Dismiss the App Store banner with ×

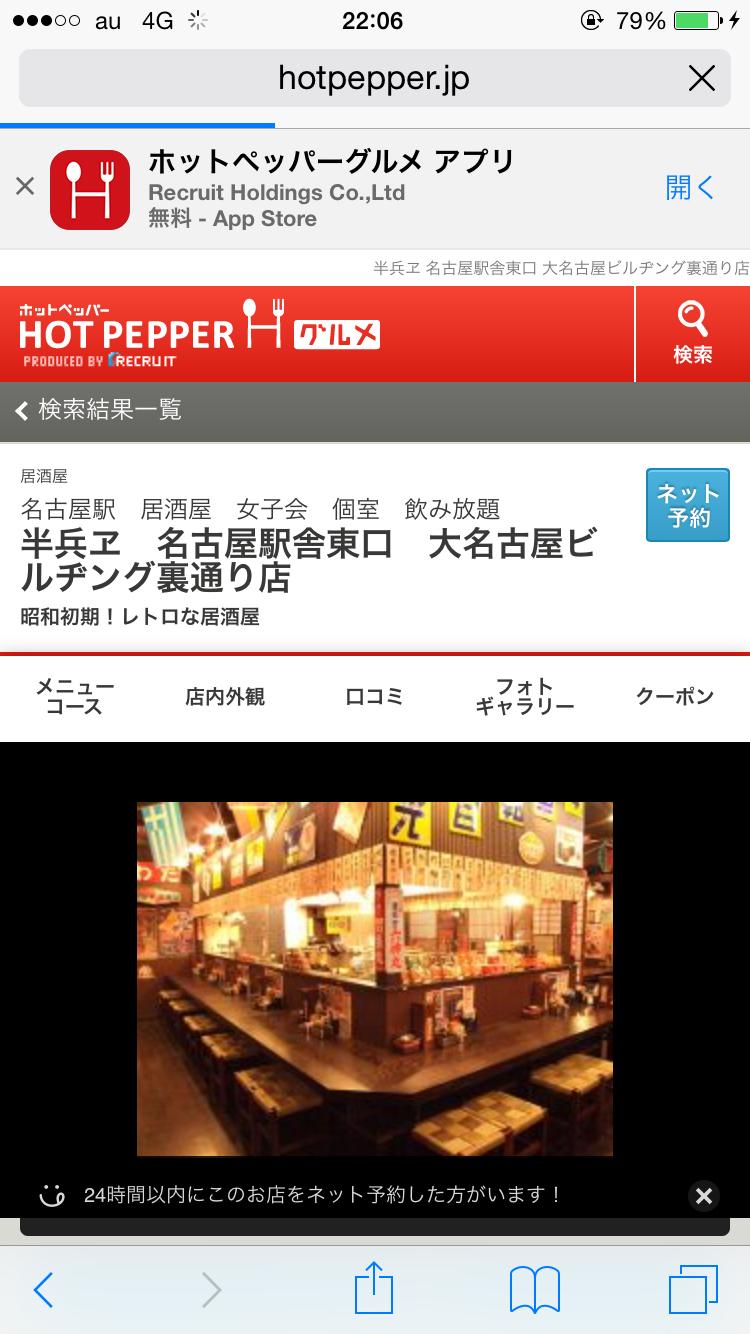click(24, 186)
